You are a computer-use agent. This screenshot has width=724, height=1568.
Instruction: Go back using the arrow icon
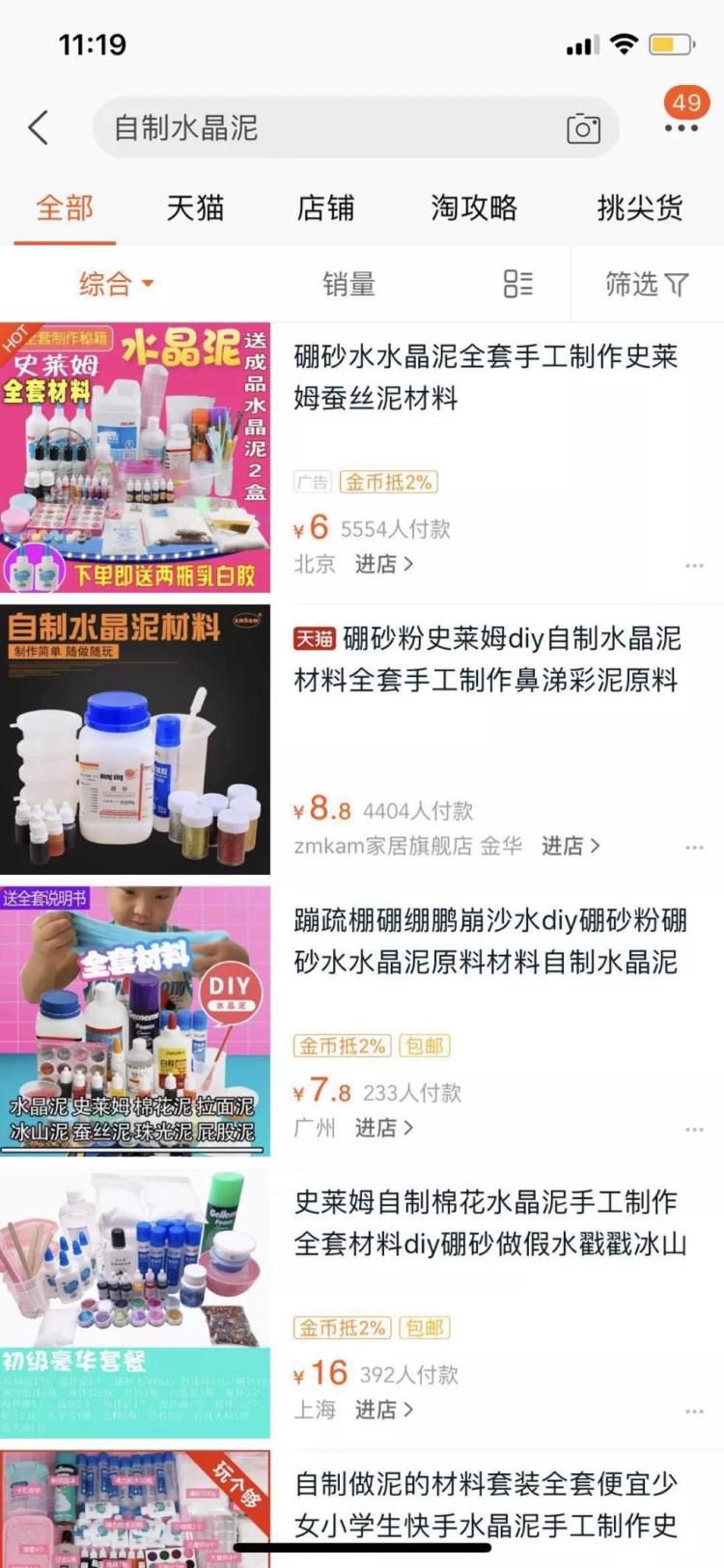point(39,127)
